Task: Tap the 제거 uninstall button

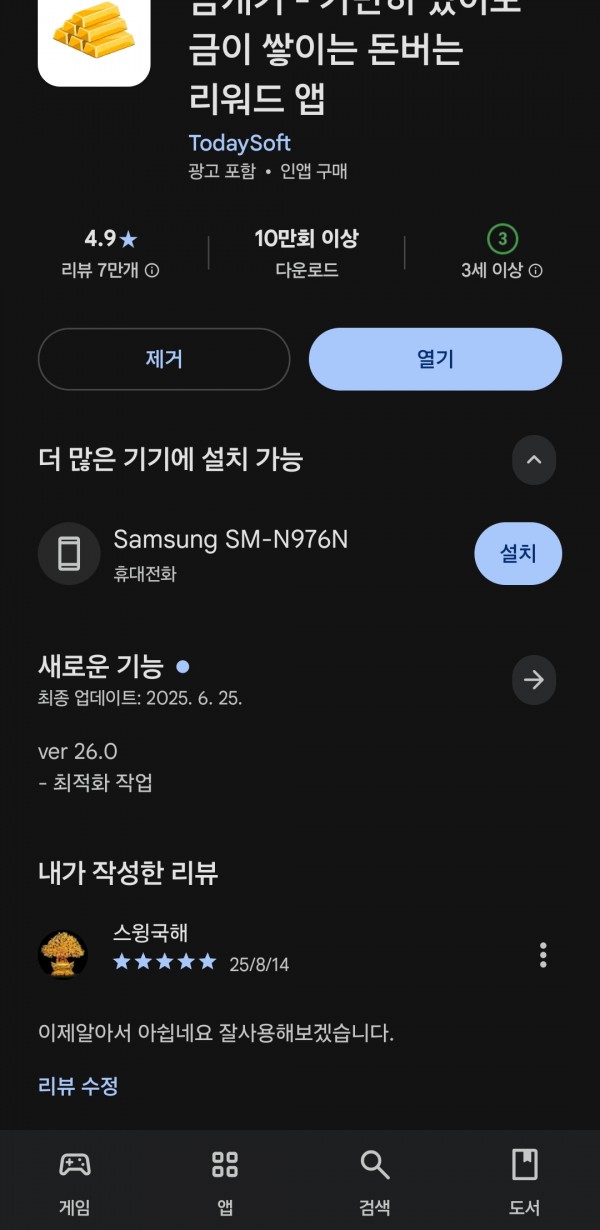Action: (x=164, y=359)
